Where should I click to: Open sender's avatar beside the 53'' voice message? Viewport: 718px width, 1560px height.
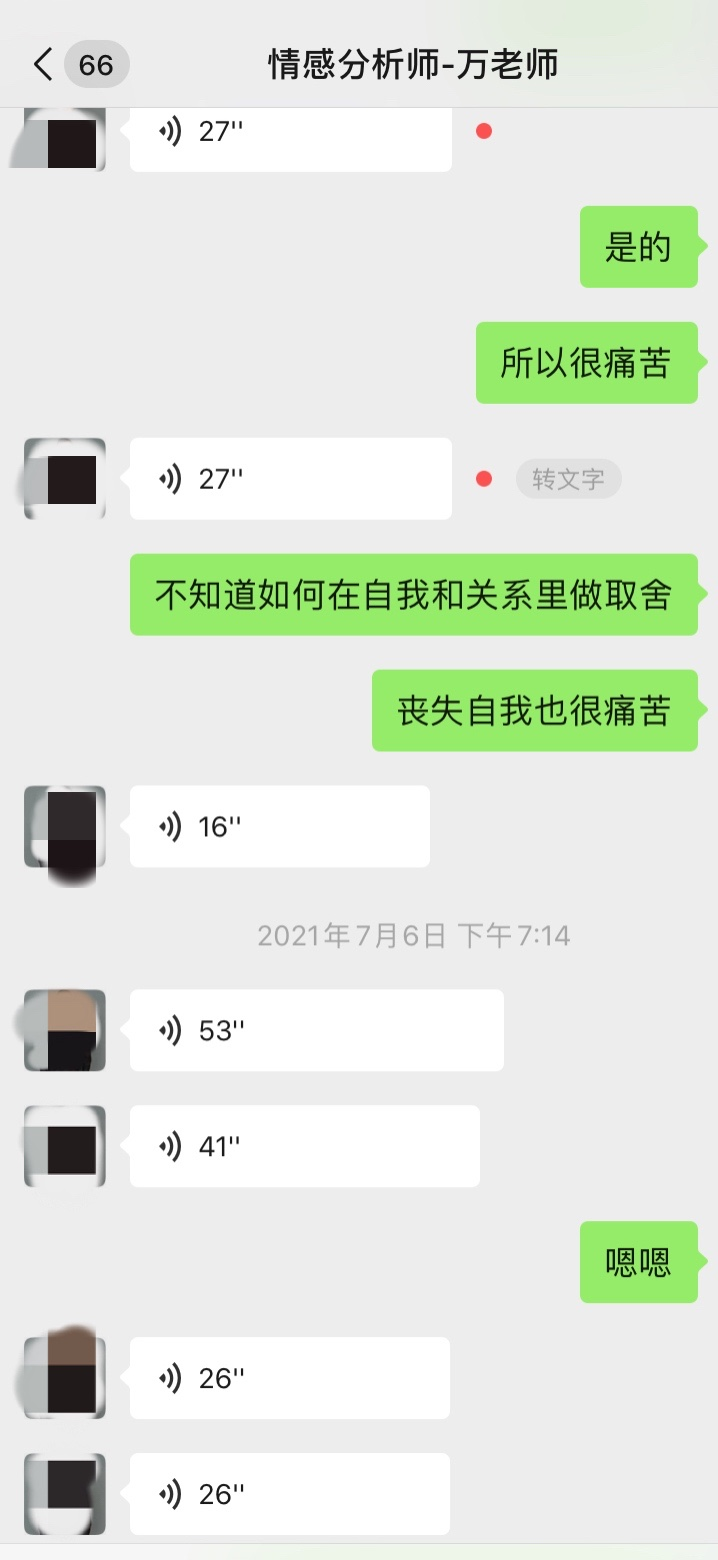coord(65,1030)
